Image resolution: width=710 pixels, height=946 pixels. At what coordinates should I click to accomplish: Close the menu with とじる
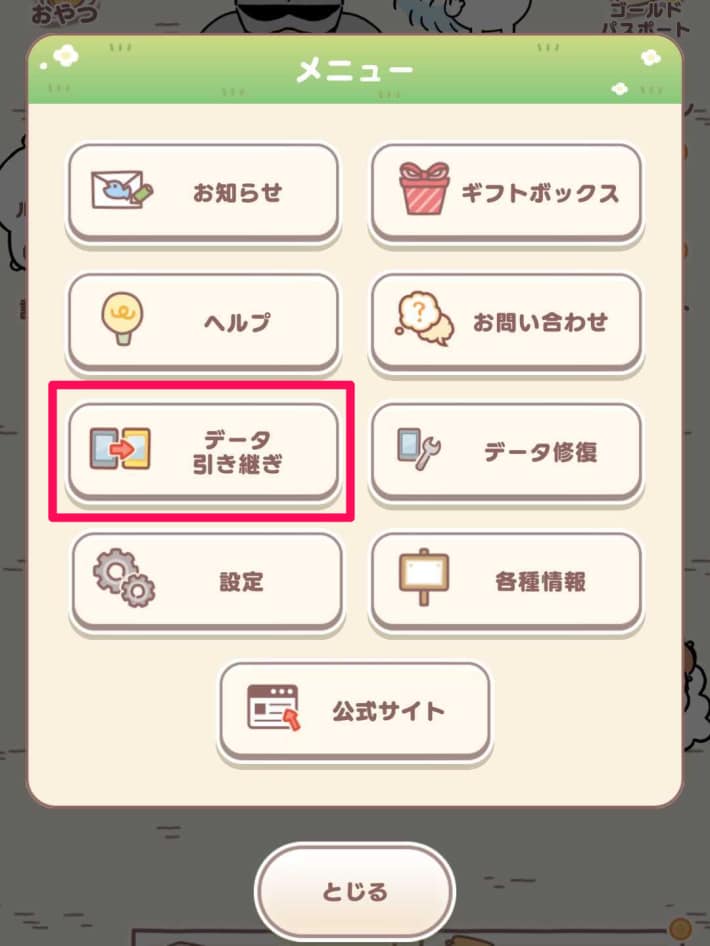click(x=355, y=892)
